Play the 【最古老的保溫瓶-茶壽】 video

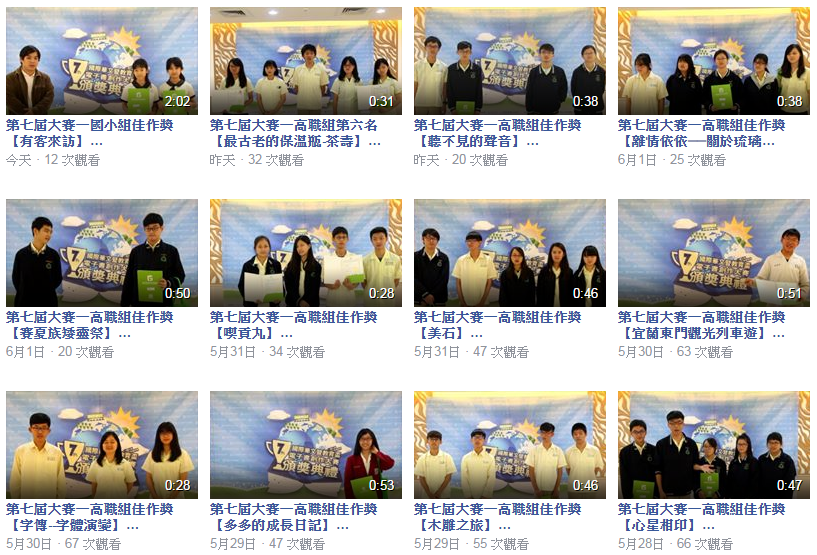pos(305,61)
